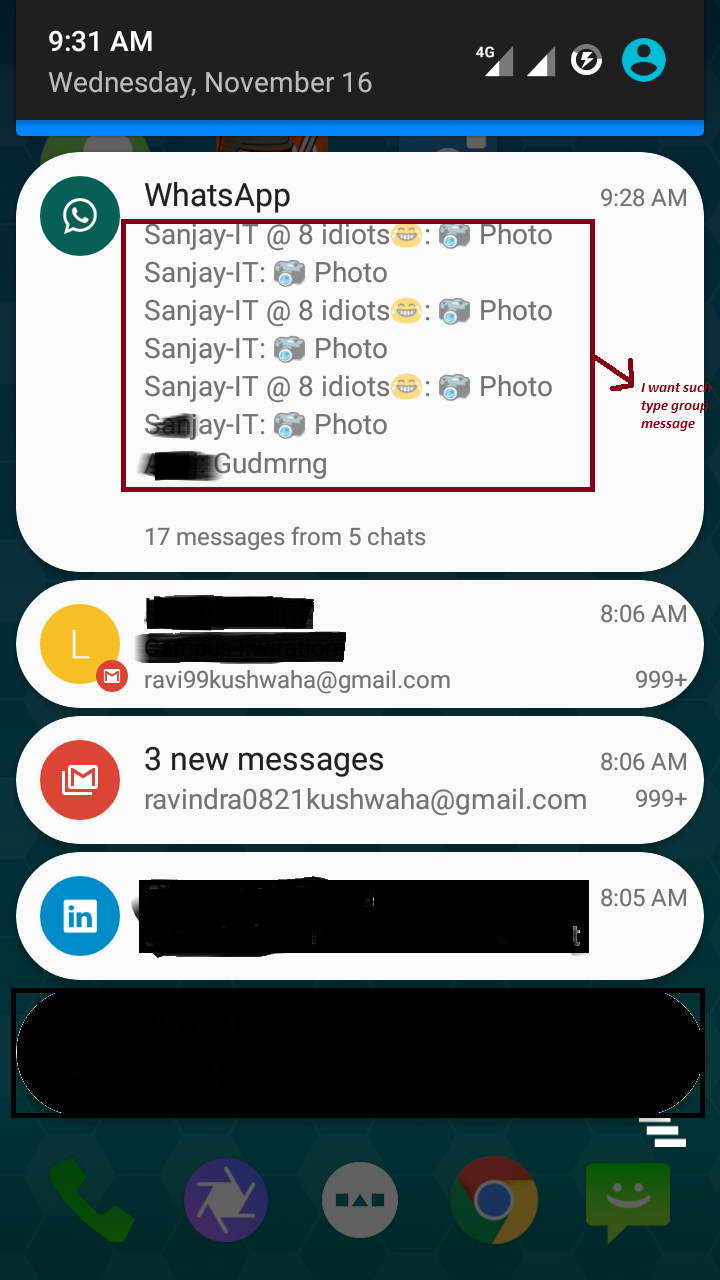Open the user profile icon
The height and width of the screenshot is (1280, 720).
[643, 62]
